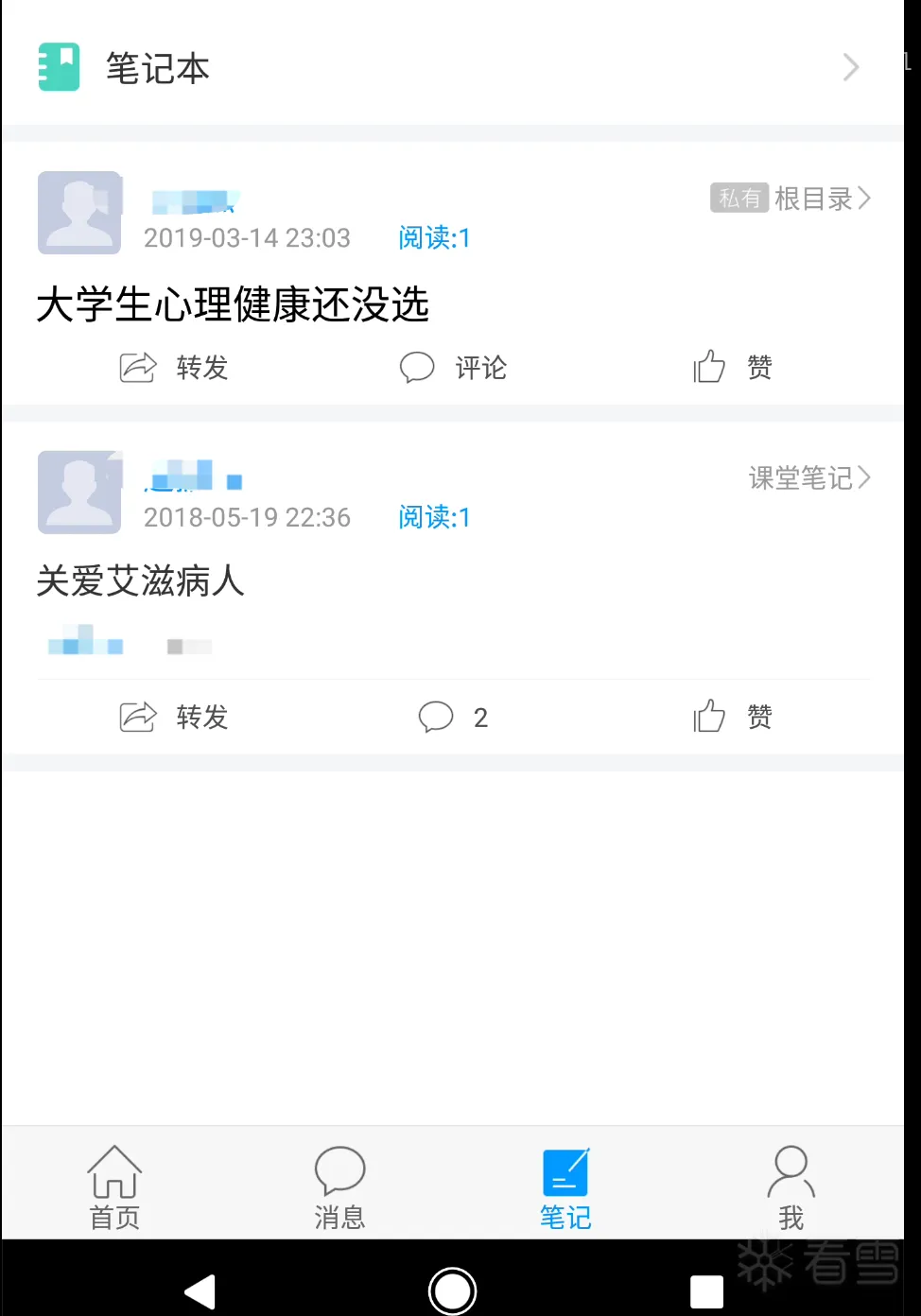Image resolution: width=921 pixels, height=1316 pixels.
Task: Like the 大学生心理健康还没选 note
Action: click(733, 367)
